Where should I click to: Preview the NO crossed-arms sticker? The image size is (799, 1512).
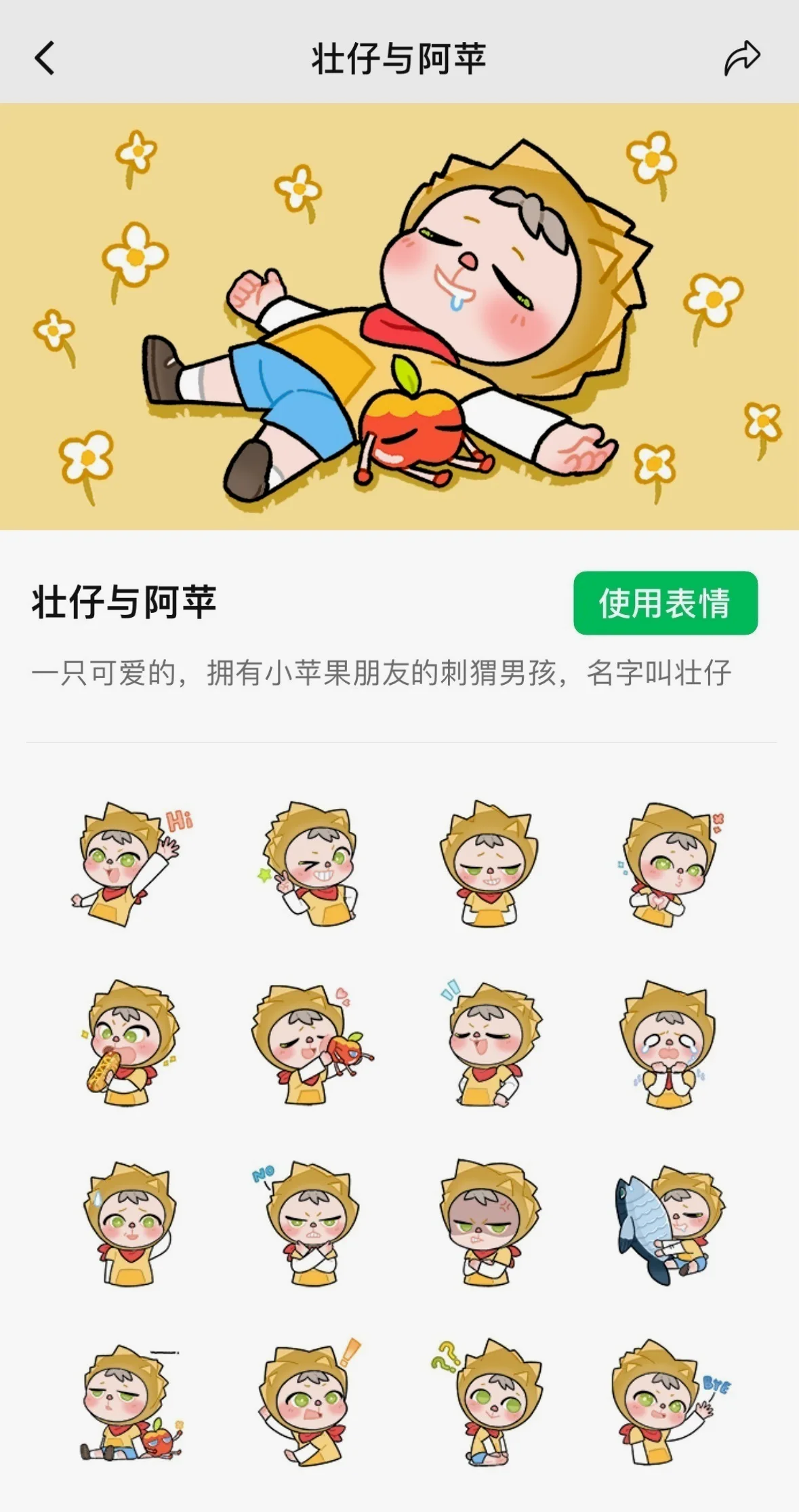tap(309, 1222)
